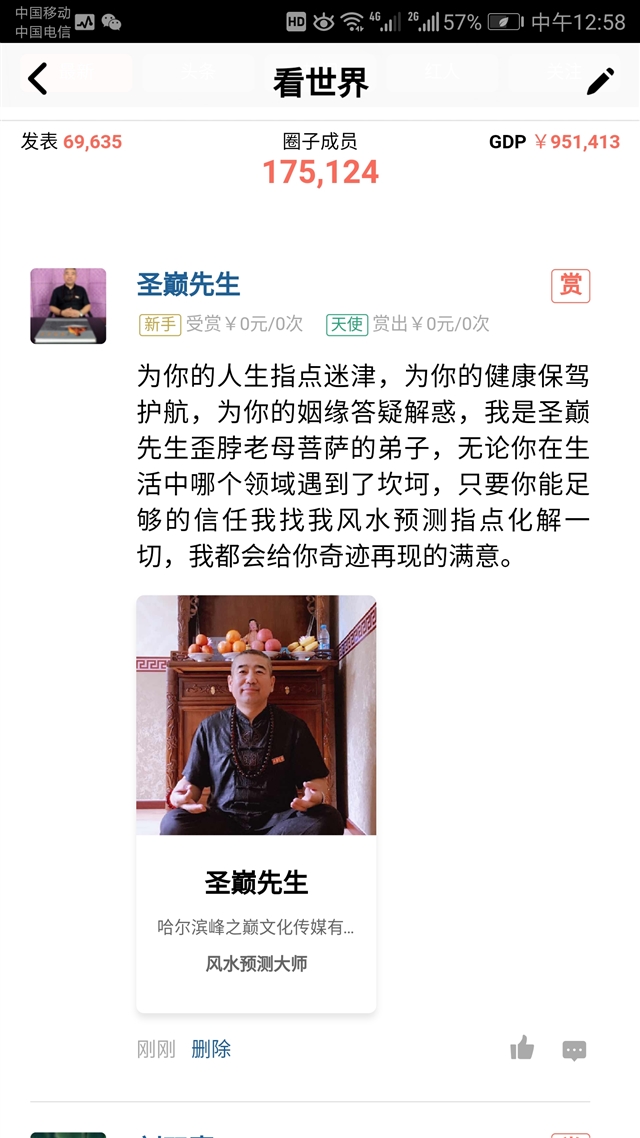The image size is (640, 1138).
Task: Tap the red 赏 reward button
Action: pos(570,286)
